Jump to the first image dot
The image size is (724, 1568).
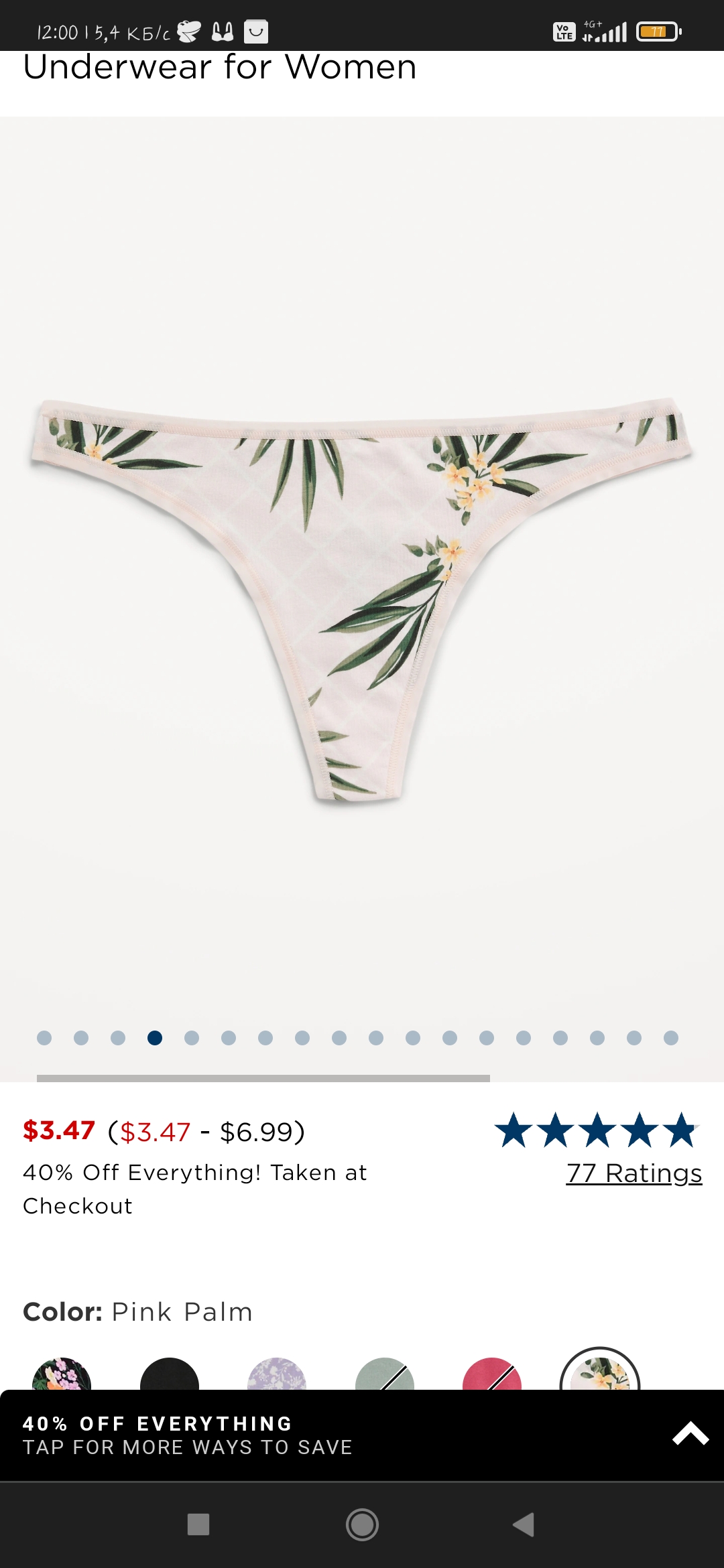44,1038
